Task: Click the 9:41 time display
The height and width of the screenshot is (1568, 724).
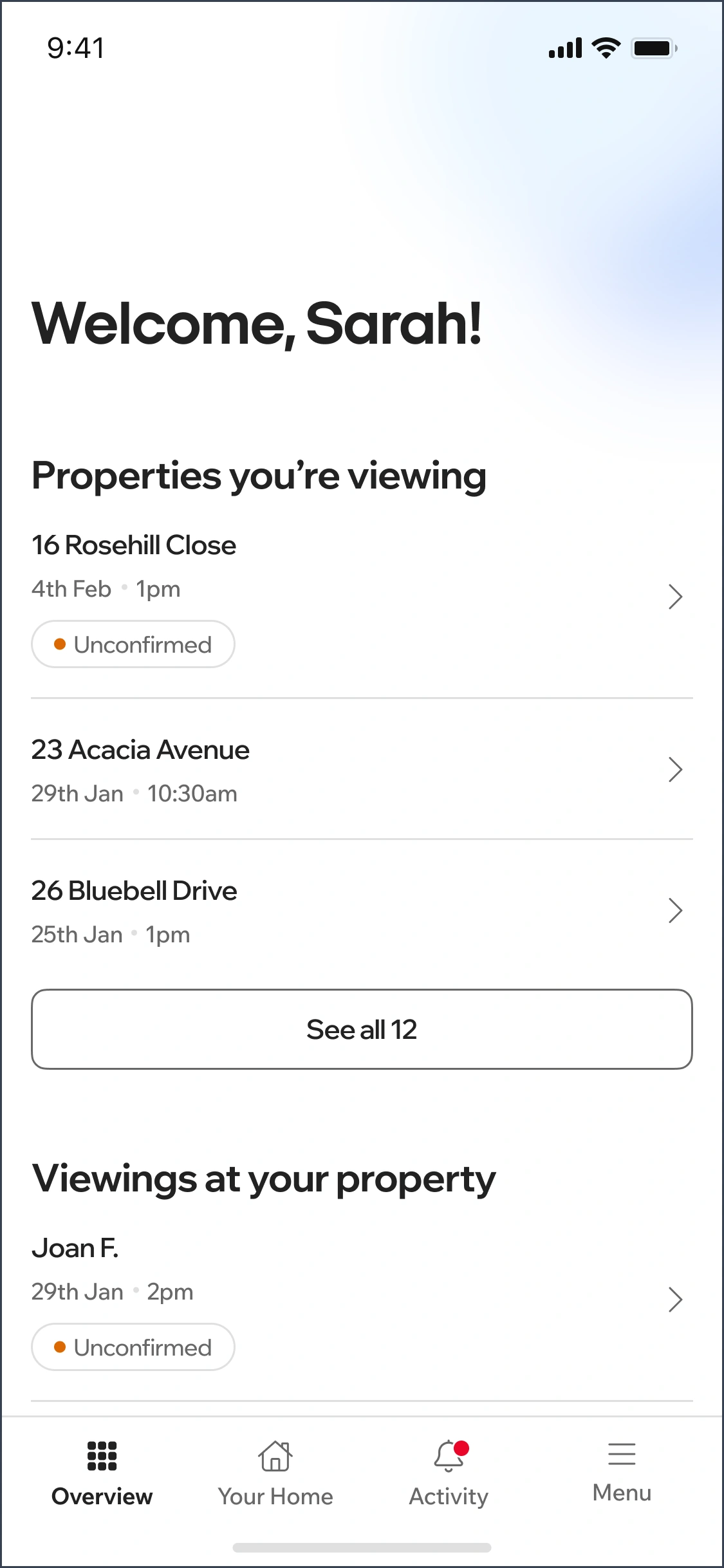Action: click(x=75, y=47)
